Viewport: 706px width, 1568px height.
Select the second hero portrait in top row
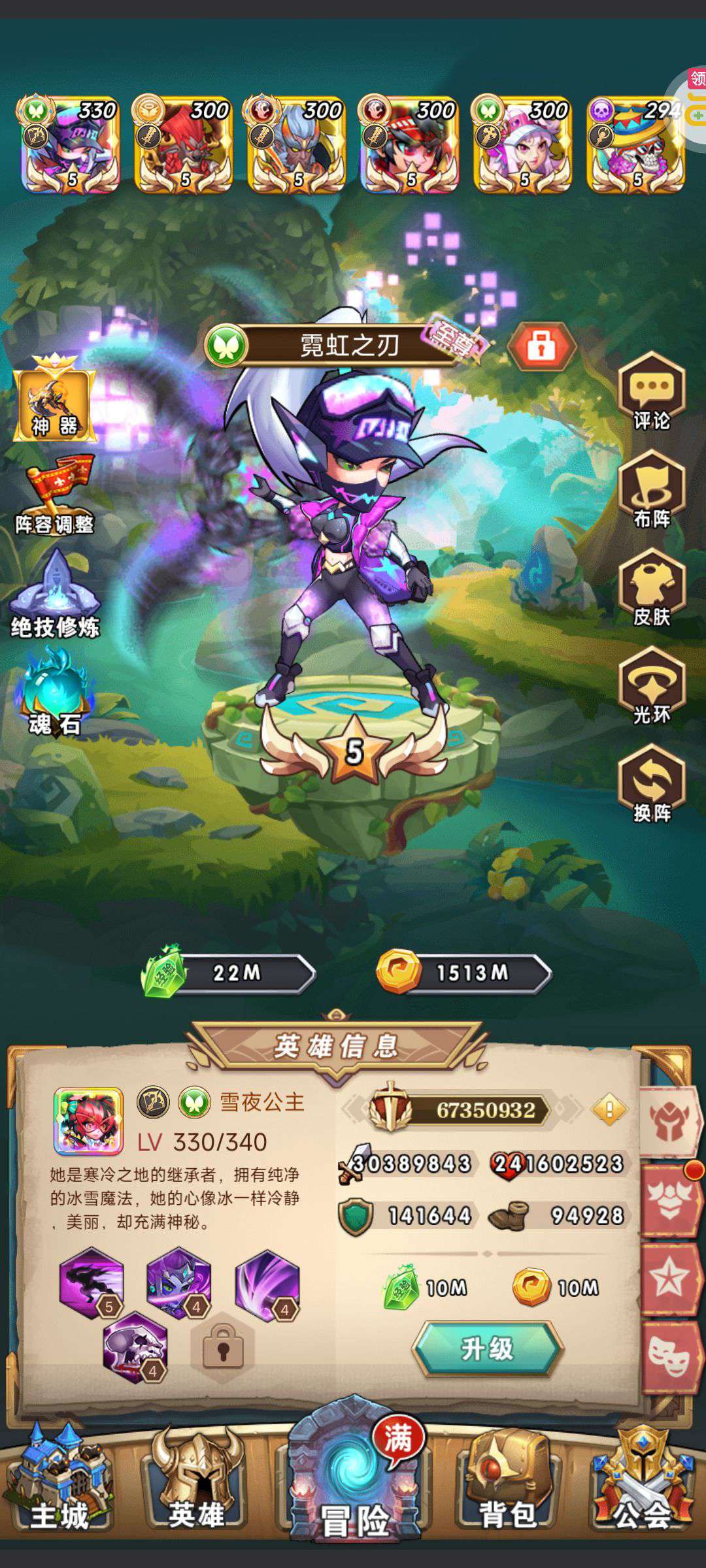[x=183, y=144]
